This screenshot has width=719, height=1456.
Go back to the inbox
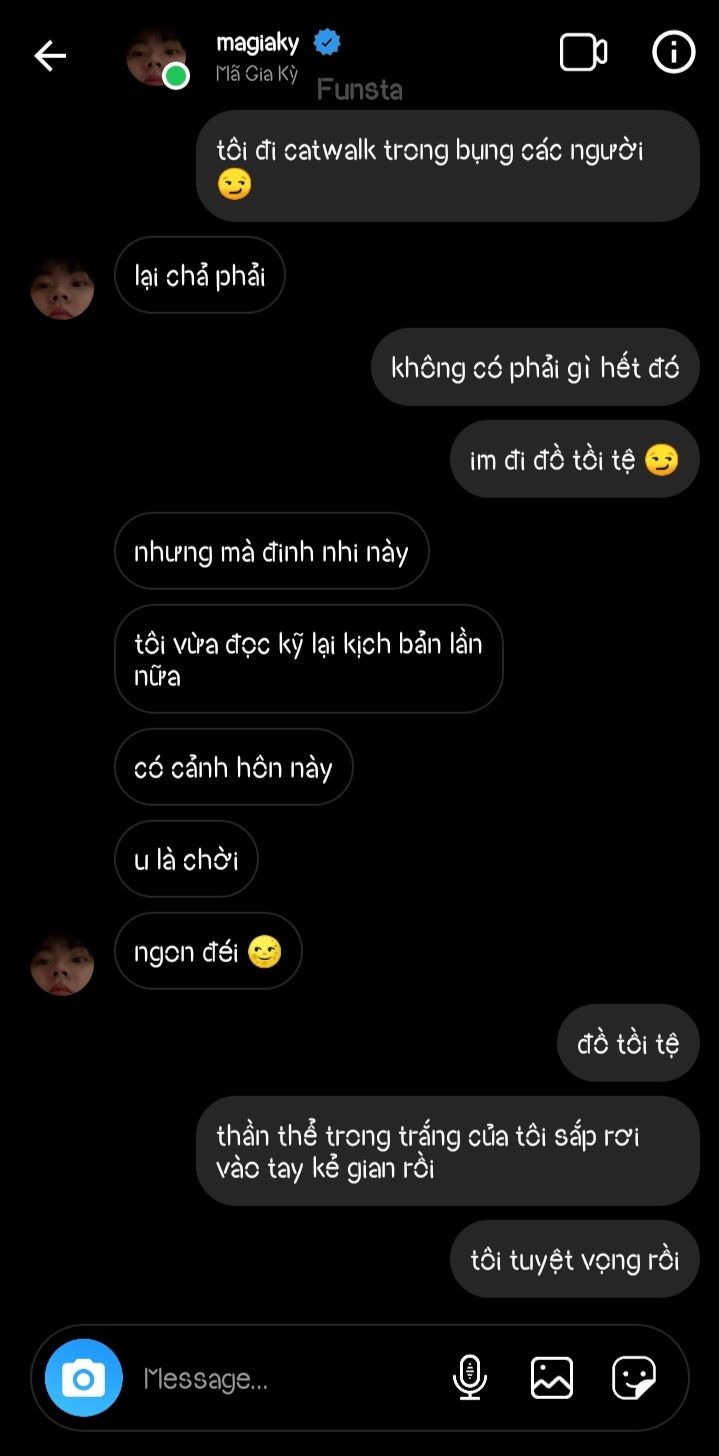pos(50,56)
